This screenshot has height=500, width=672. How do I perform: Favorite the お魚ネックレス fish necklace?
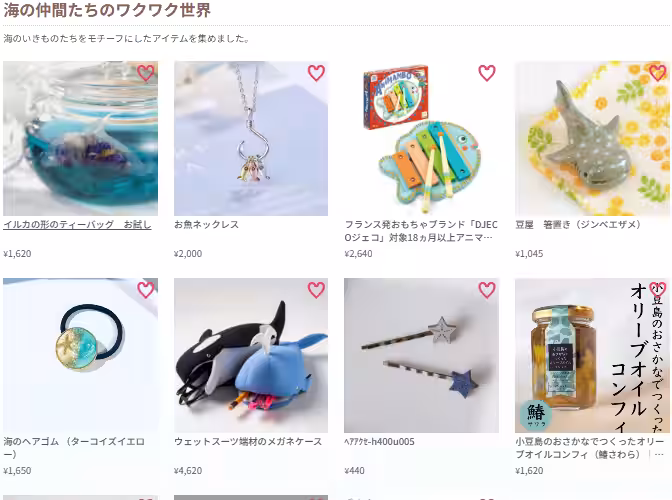[316, 73]
